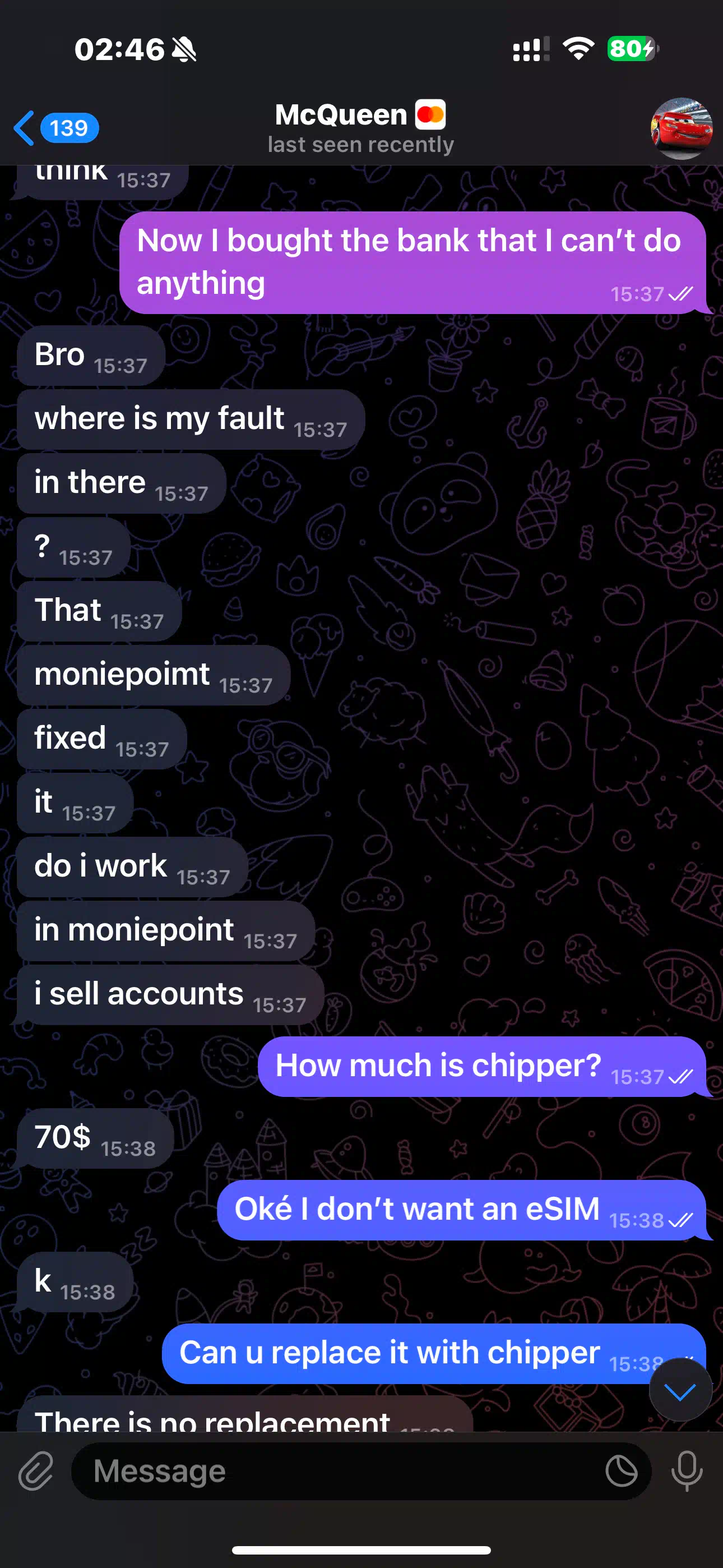Go back to the chat list
The width and height of the screenshot is (723, 1568).
tap(56, 128)
